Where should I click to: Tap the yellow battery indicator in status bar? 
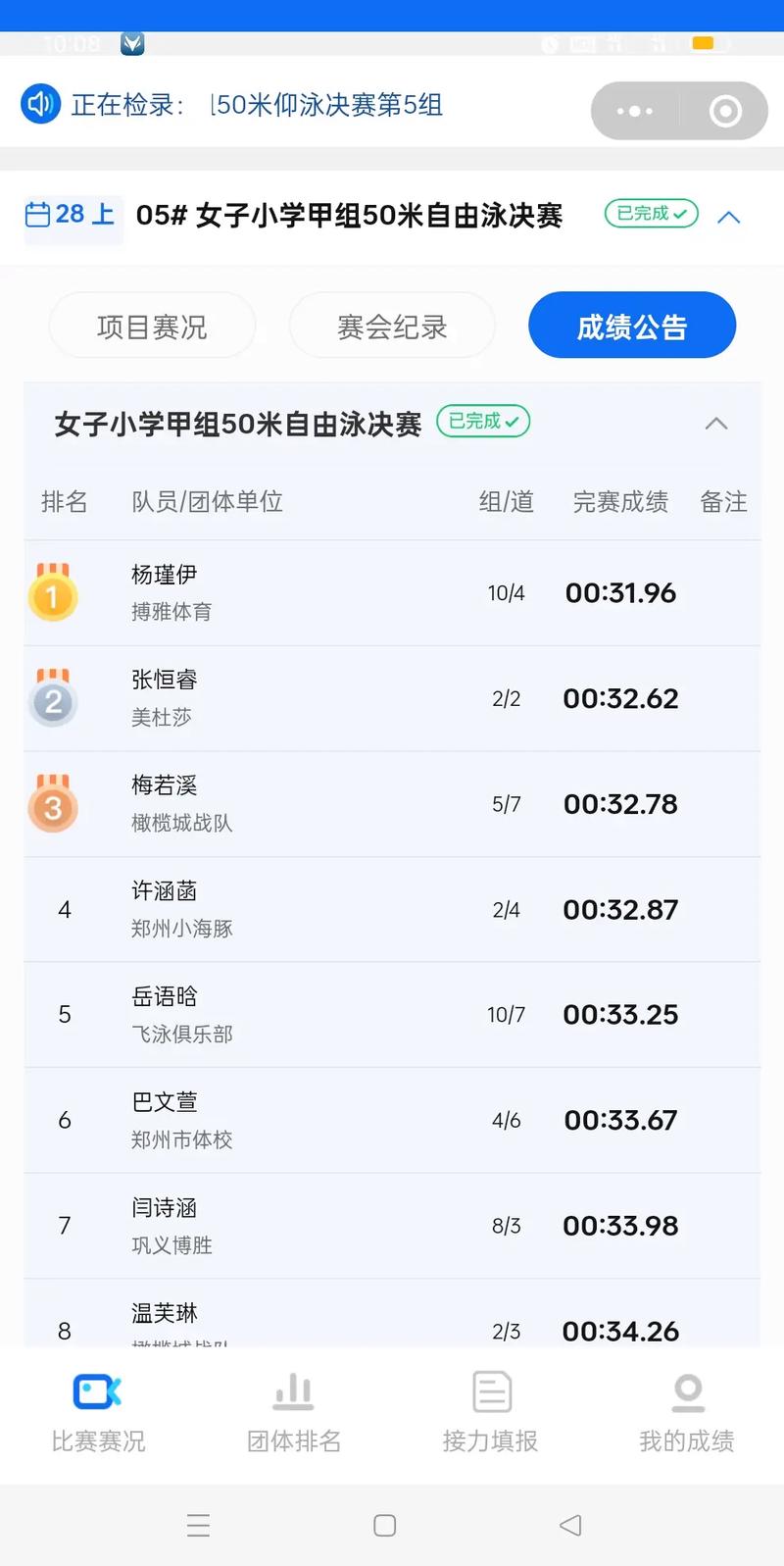703,43
